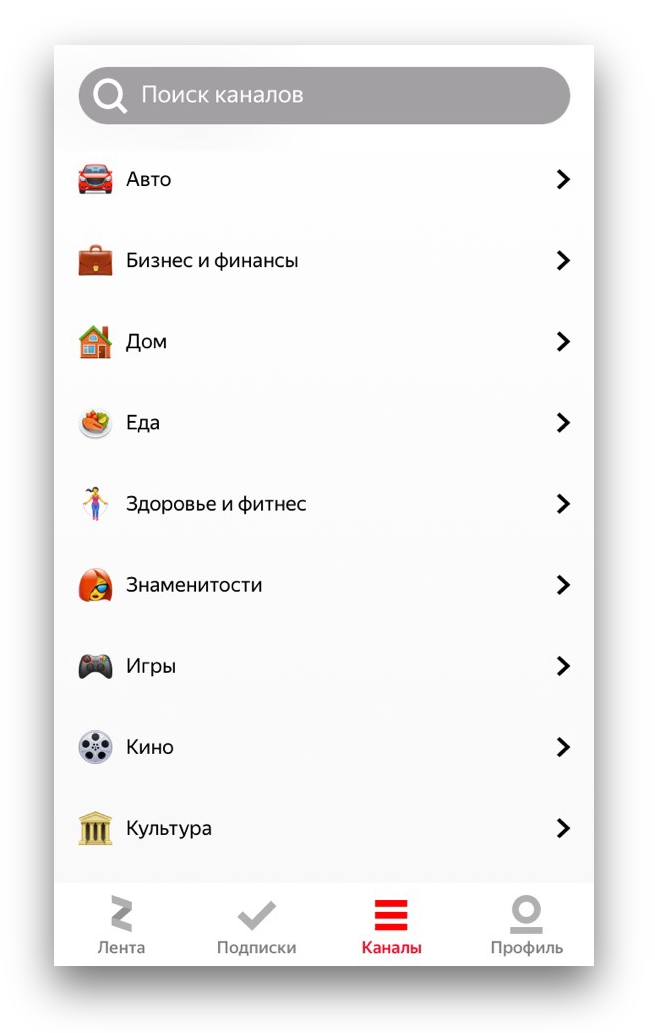This screenshot has width=655, height=1033.
Task: Open Здоровье и фитнес category
Action: 324,504
